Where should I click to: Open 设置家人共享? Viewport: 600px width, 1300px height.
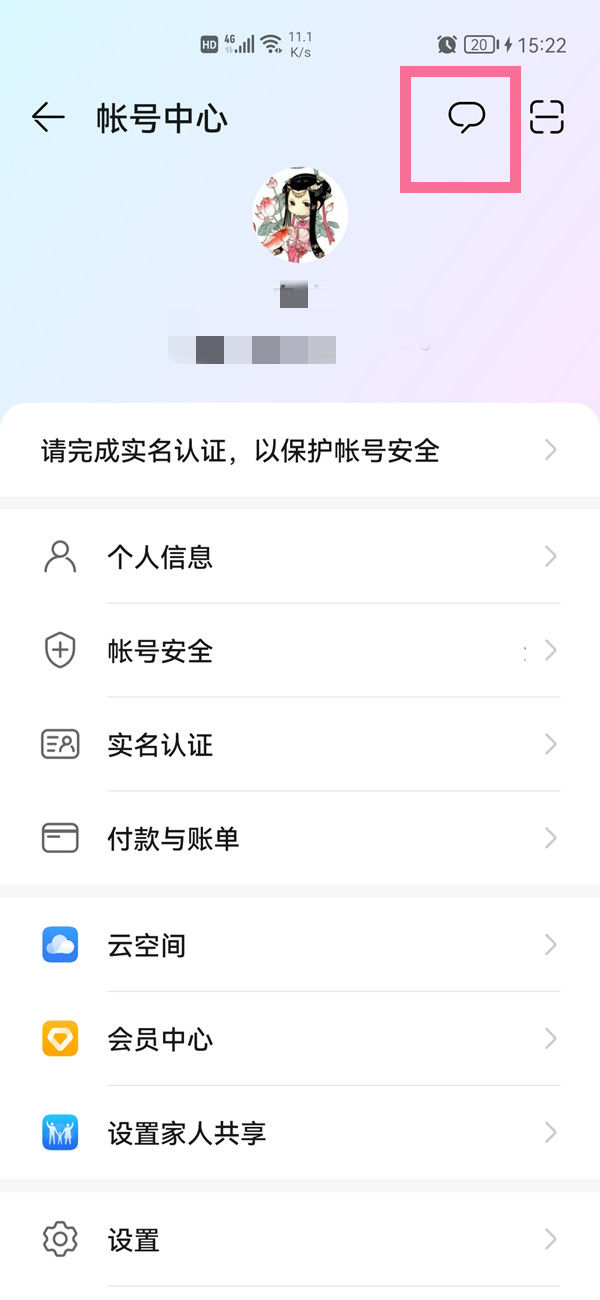pos(299,1134)
